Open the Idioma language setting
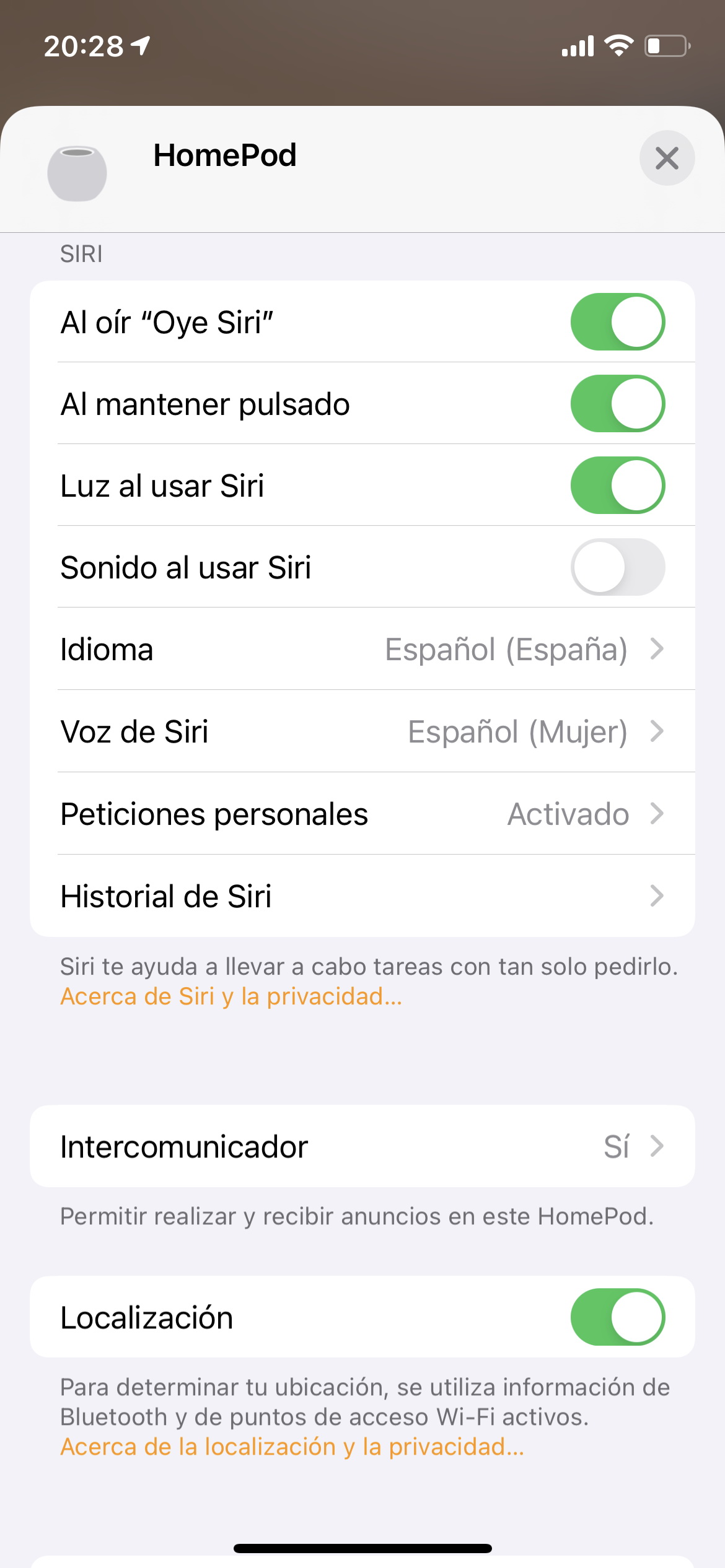The width and height of the screenshot is (725, 1568). click(x=362, y=649)
